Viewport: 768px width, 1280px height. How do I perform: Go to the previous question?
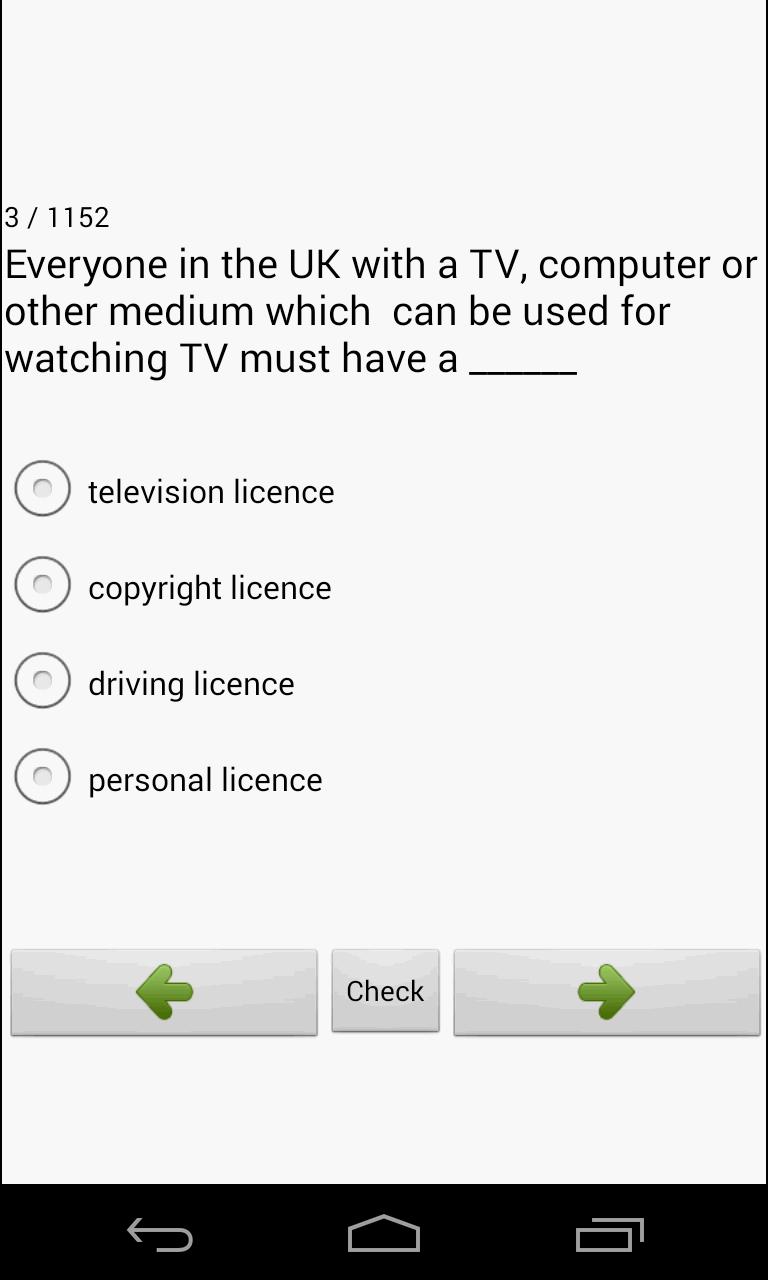pos(164,992)
